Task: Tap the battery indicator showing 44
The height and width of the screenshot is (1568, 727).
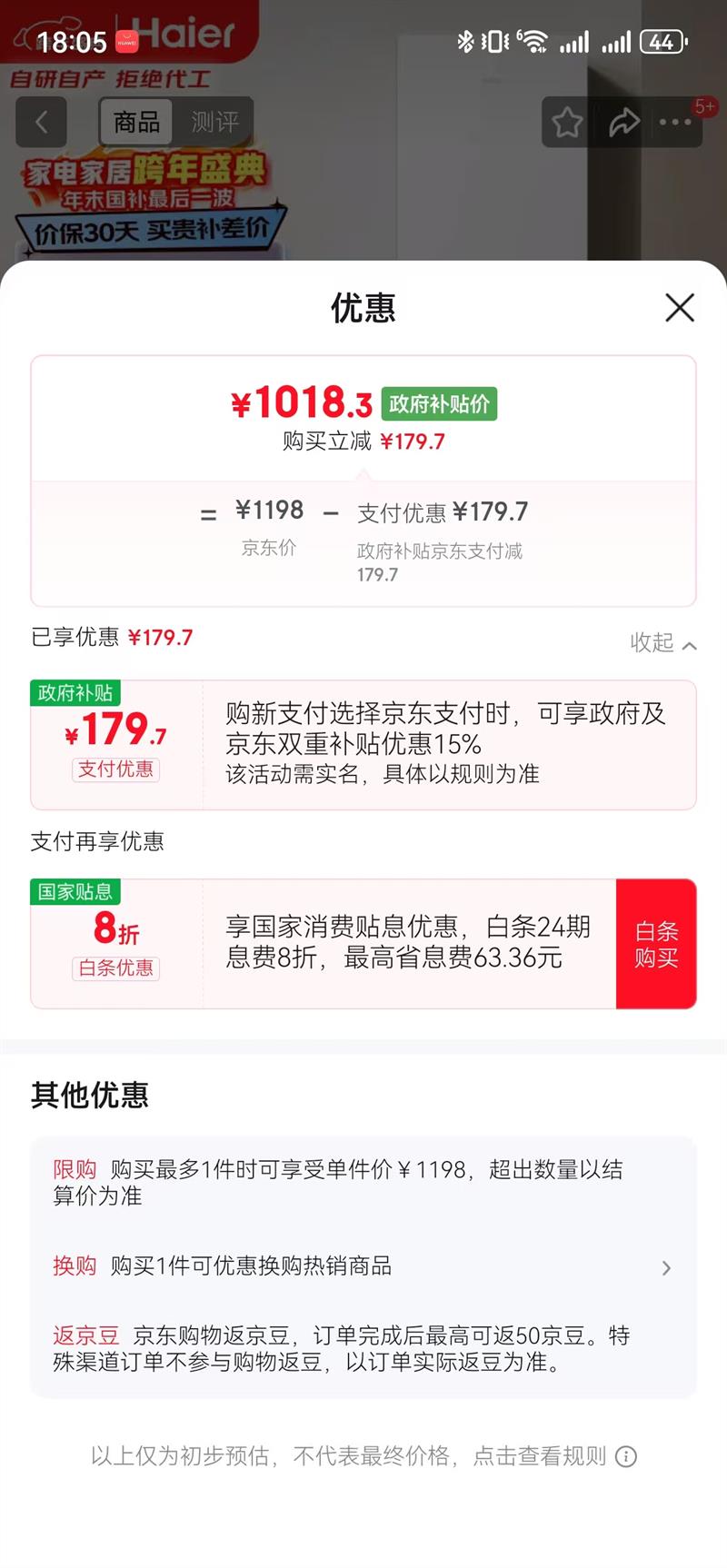Action: coord(662,41)
